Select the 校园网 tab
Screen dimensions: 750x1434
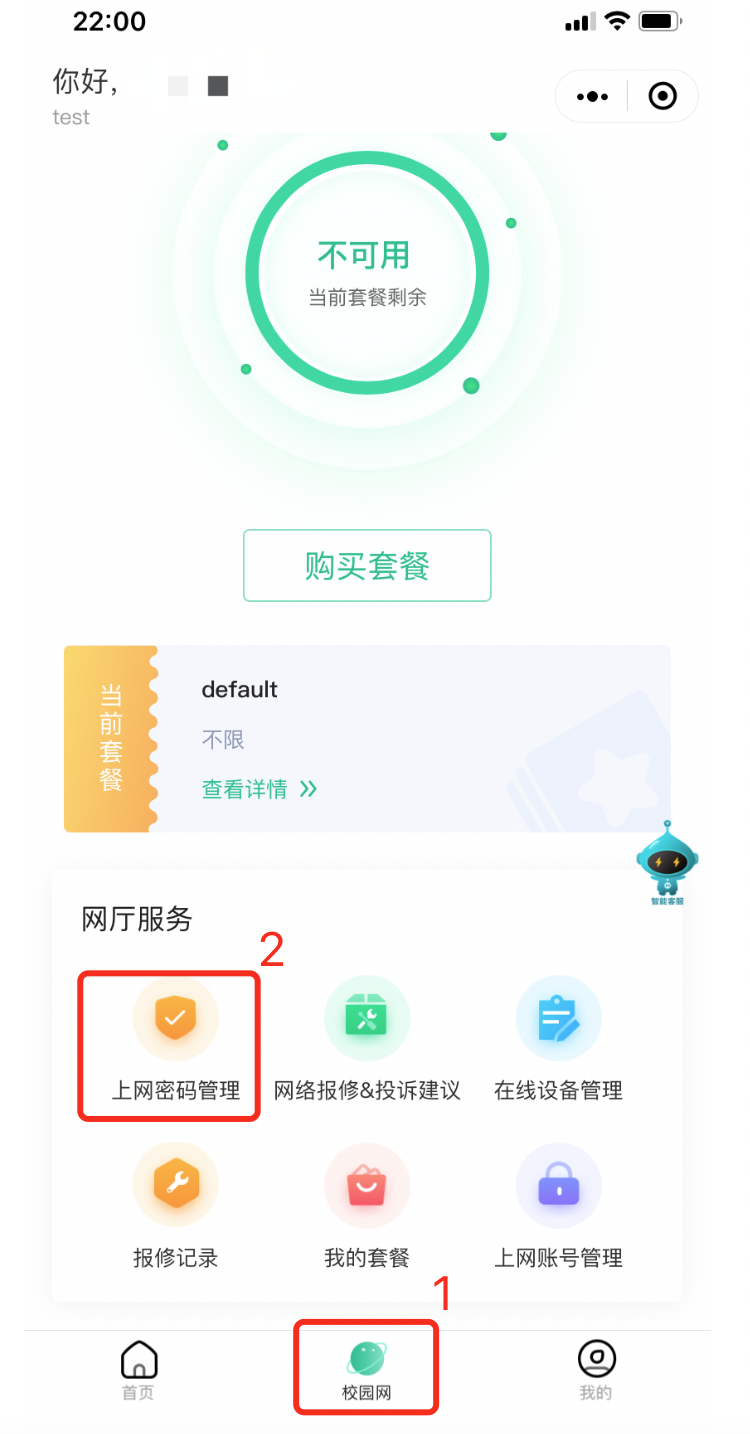tap(366, 1370)
